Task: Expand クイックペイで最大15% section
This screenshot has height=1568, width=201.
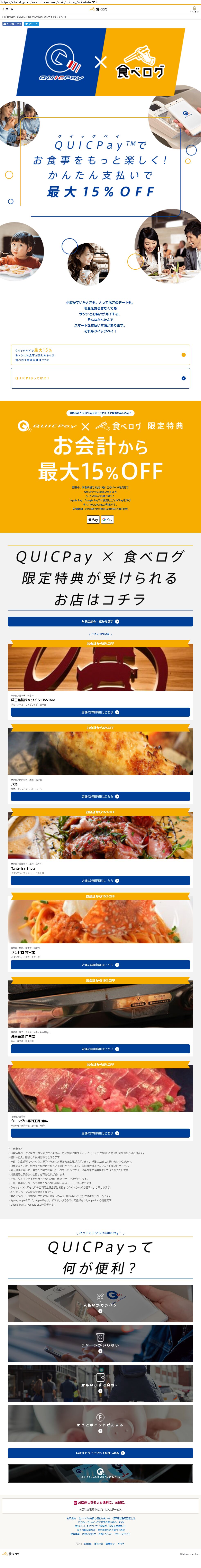Action: [x=100, y=355]
